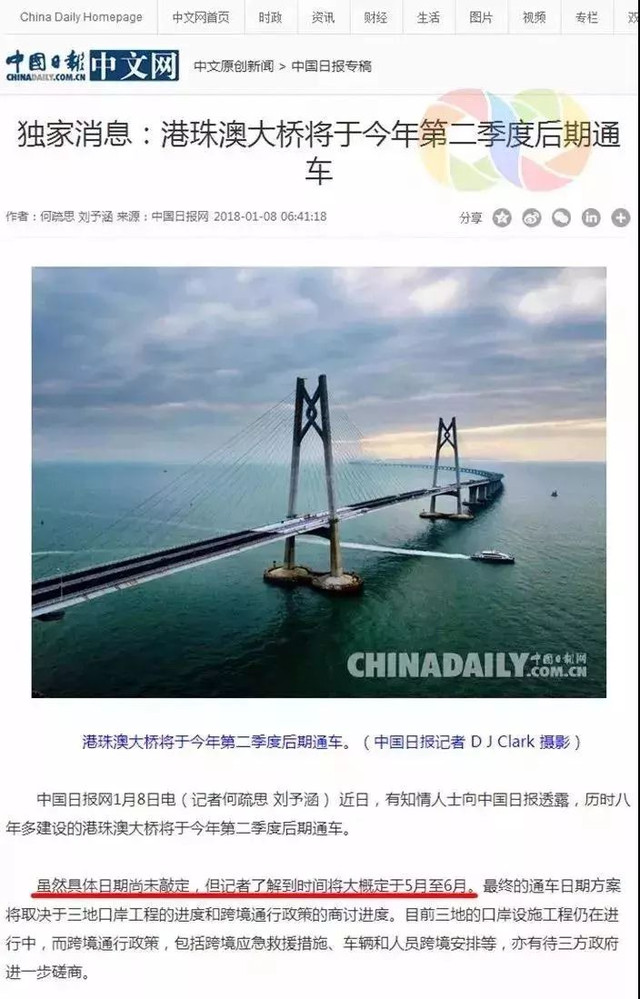640x999 pixels.
Task: Go to the 图片 section
Action: click(x=481, y=17)
